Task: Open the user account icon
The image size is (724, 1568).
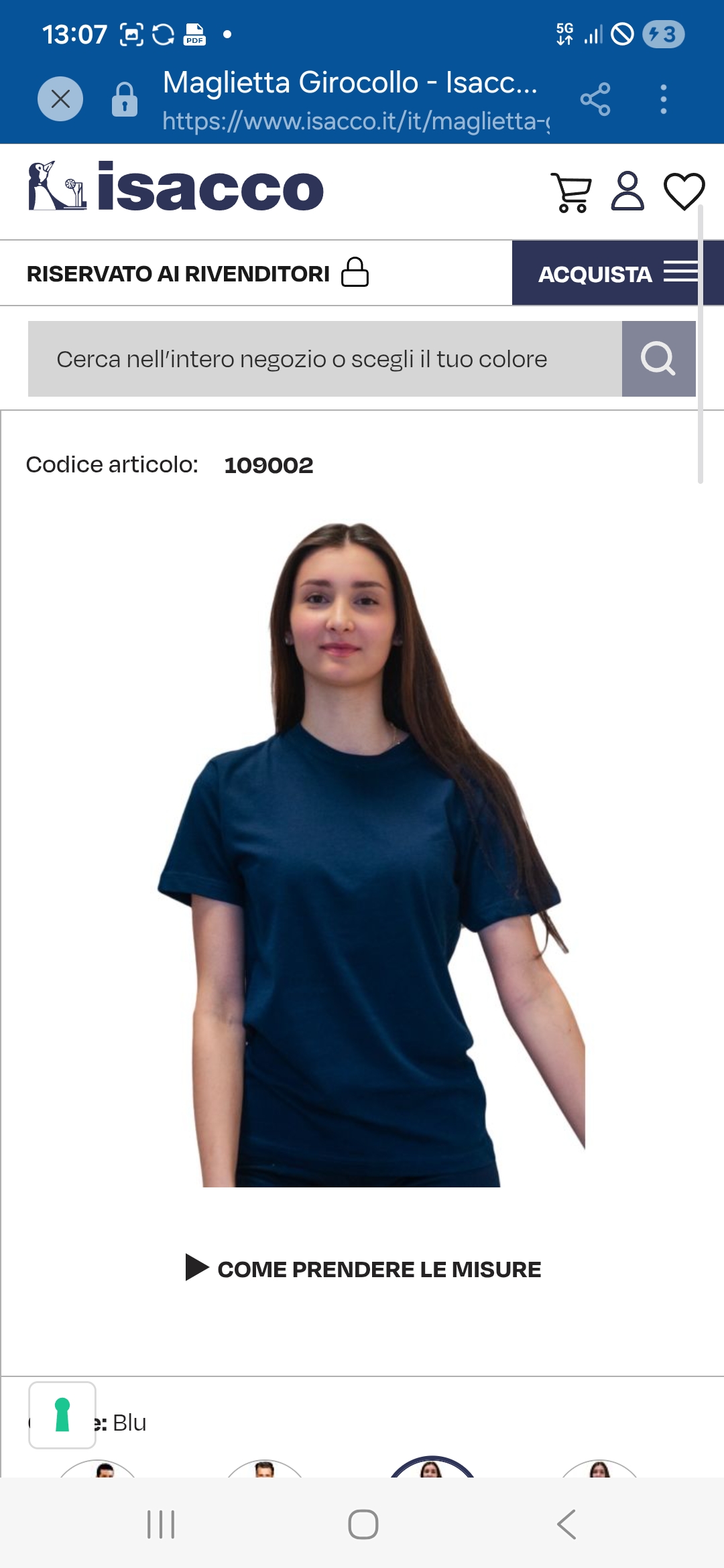Action: pos(627,192)
